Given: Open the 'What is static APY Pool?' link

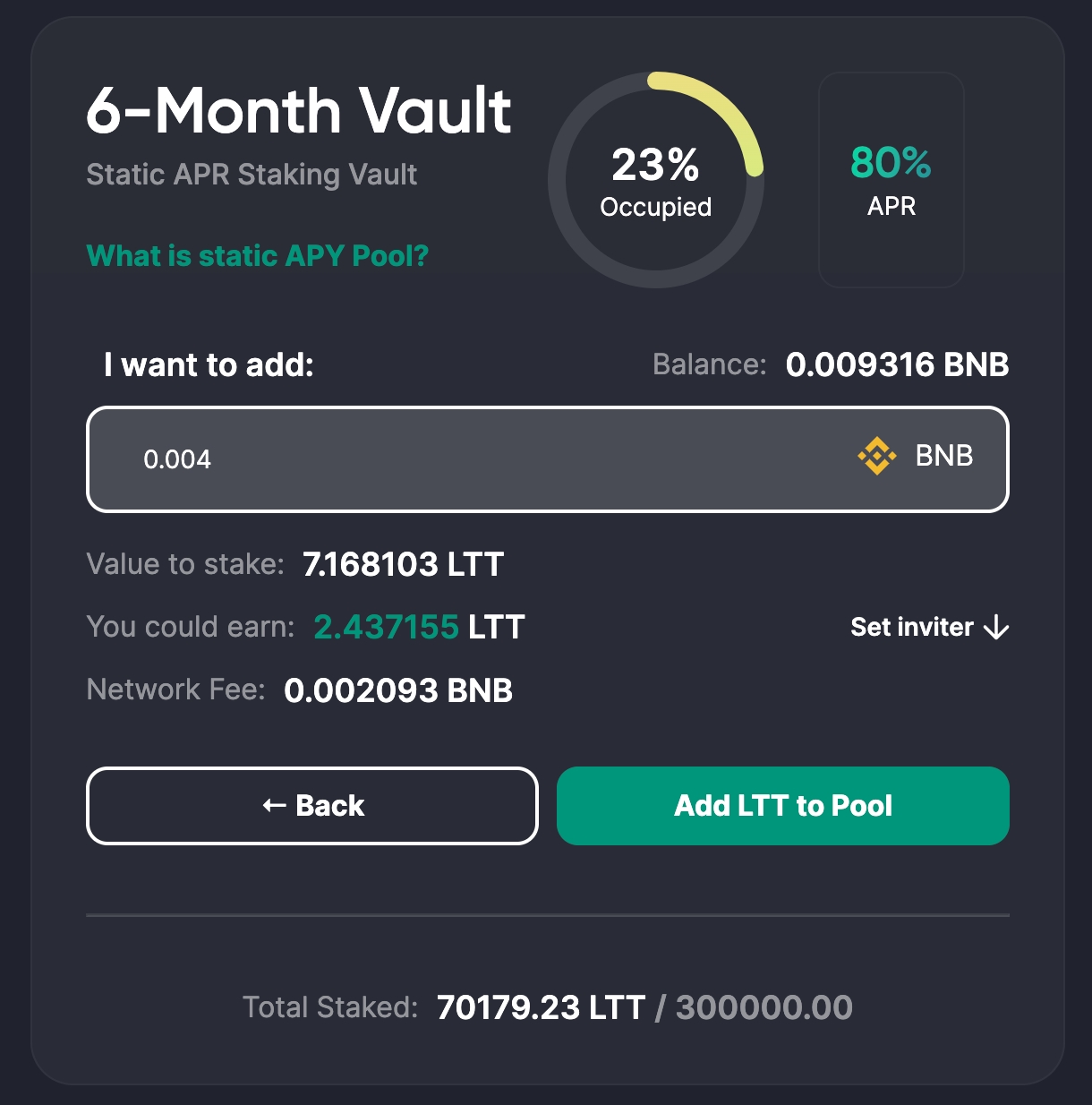Looking at the screenshot, I should [258, 256].
